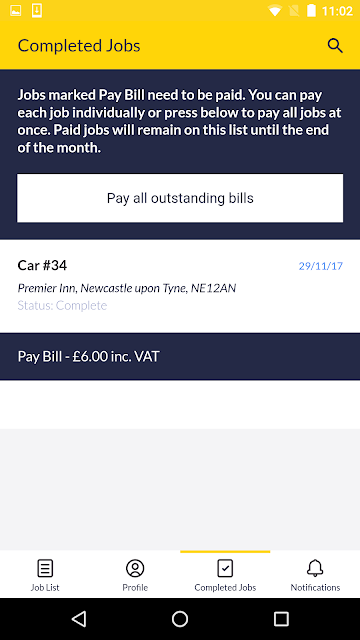Switch to the Job List tab
Screen dimensions: 360x640
[x=45, y=575]
